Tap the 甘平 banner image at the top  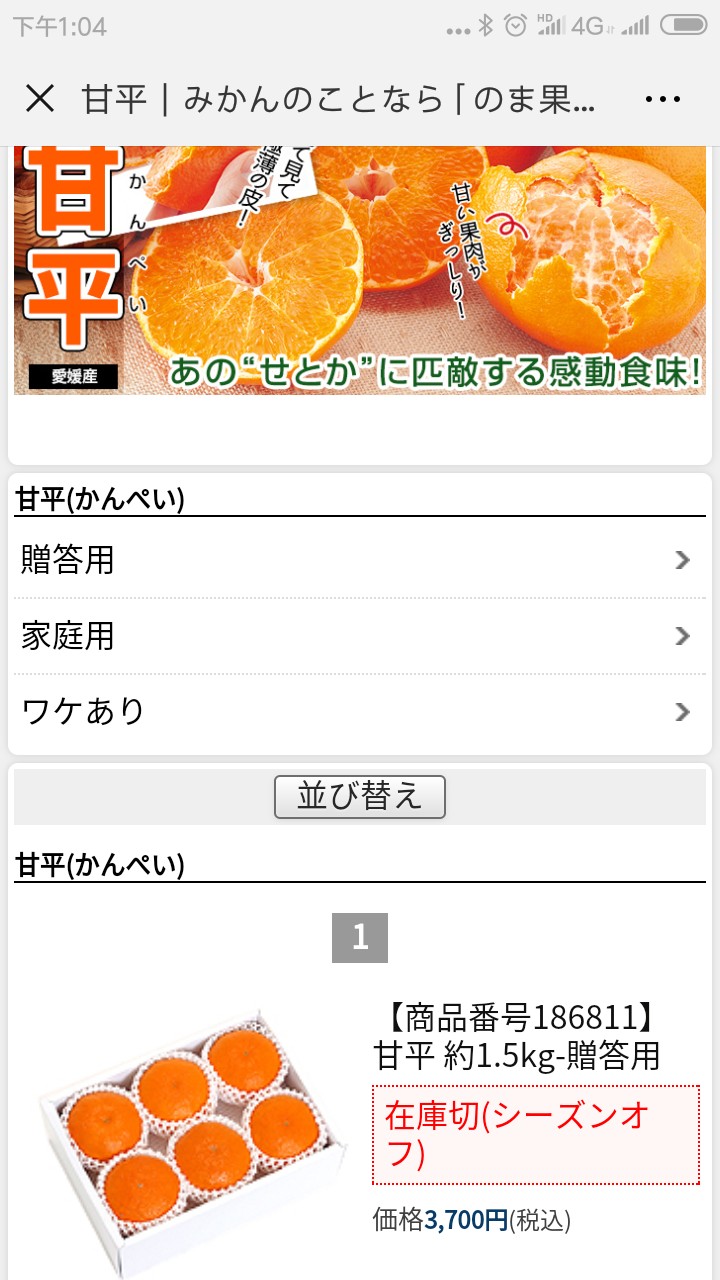[360, 270]
